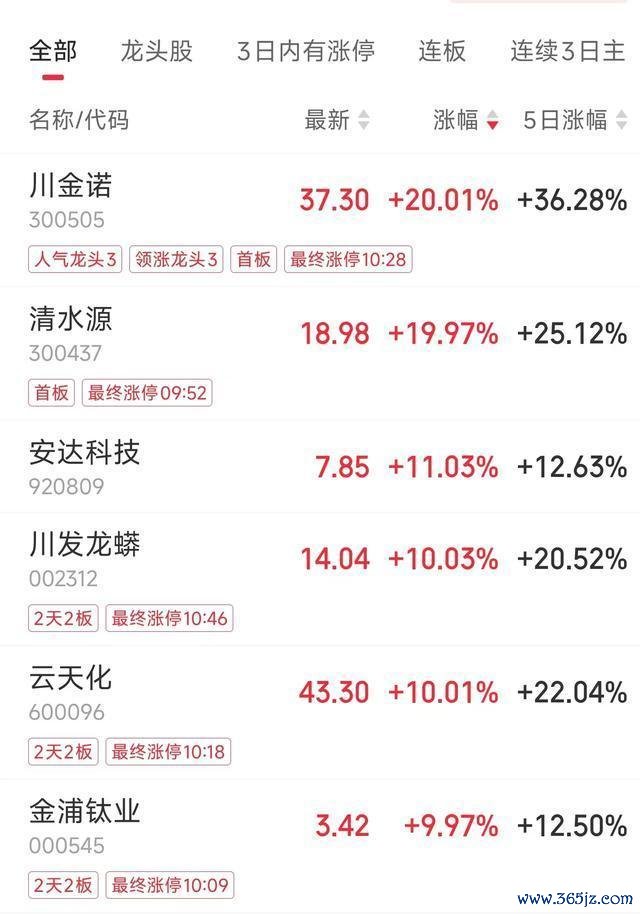Select the 3日内有涨停 tab
This screenshot has width=640, height=914.
point(305,51)
